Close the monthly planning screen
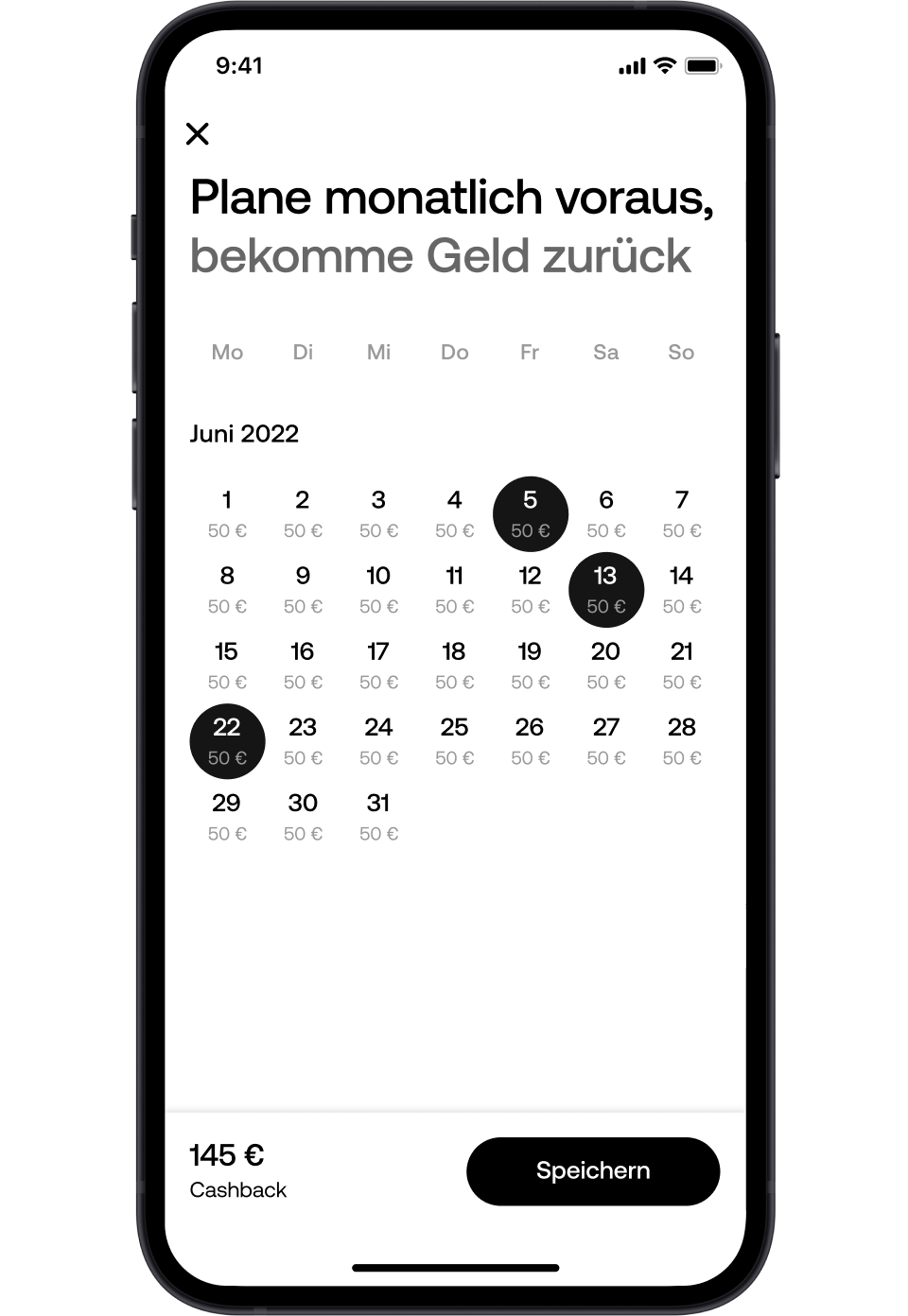 (x=198, y=134)
